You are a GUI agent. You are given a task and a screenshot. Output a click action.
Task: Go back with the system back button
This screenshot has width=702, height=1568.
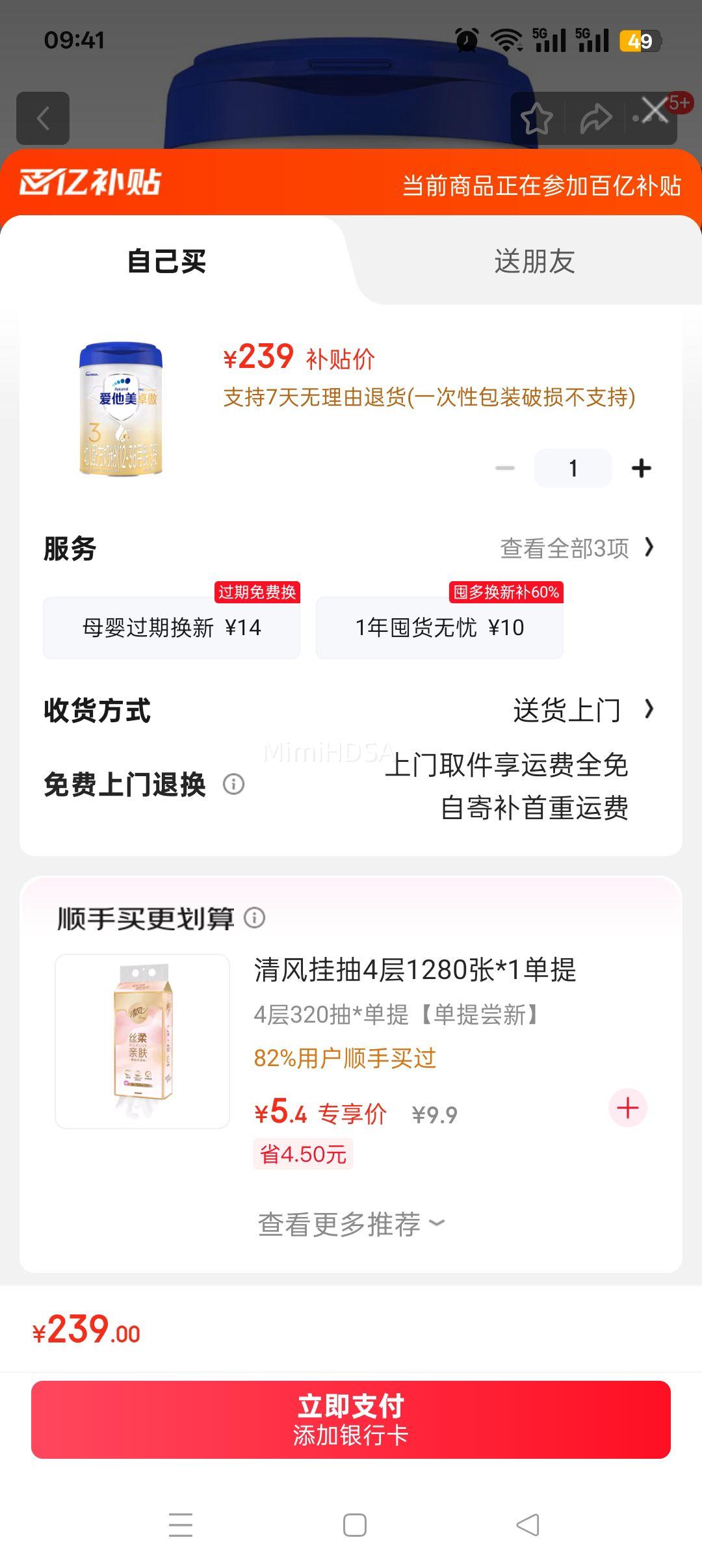pos(528,1525)
